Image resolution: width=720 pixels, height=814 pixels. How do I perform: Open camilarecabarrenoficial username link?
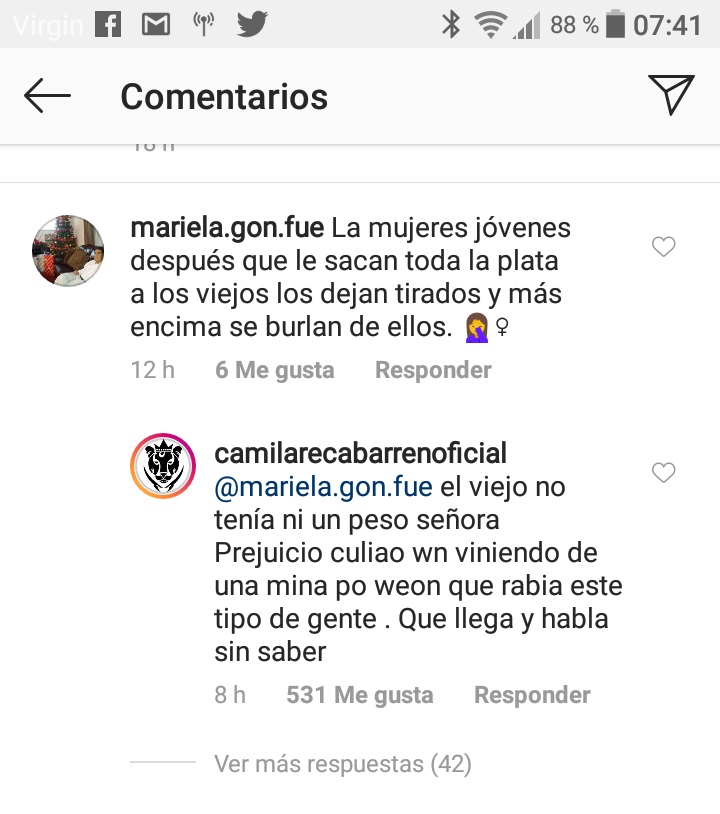pos(361,453)
